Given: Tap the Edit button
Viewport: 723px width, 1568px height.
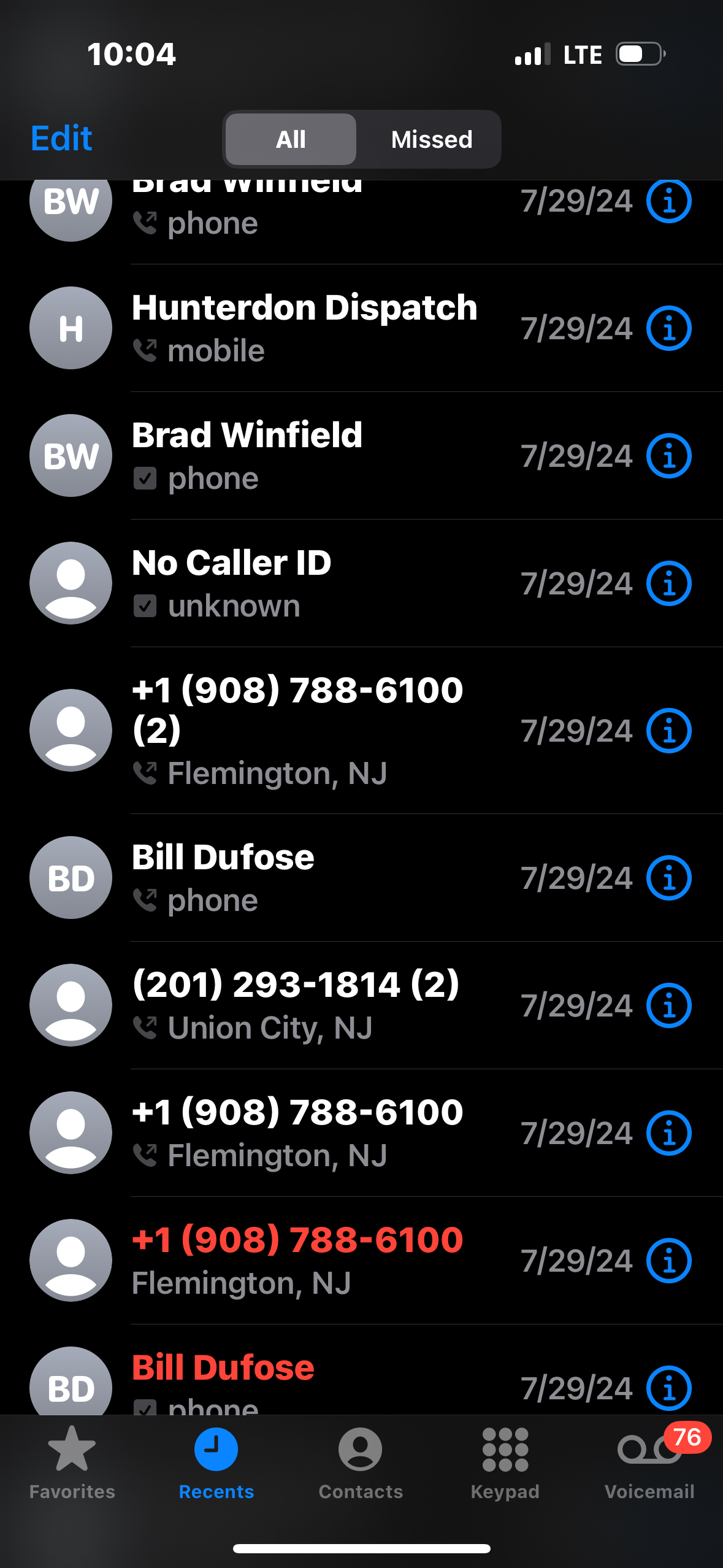Looking at the screenshot, I should click(61, 139).
